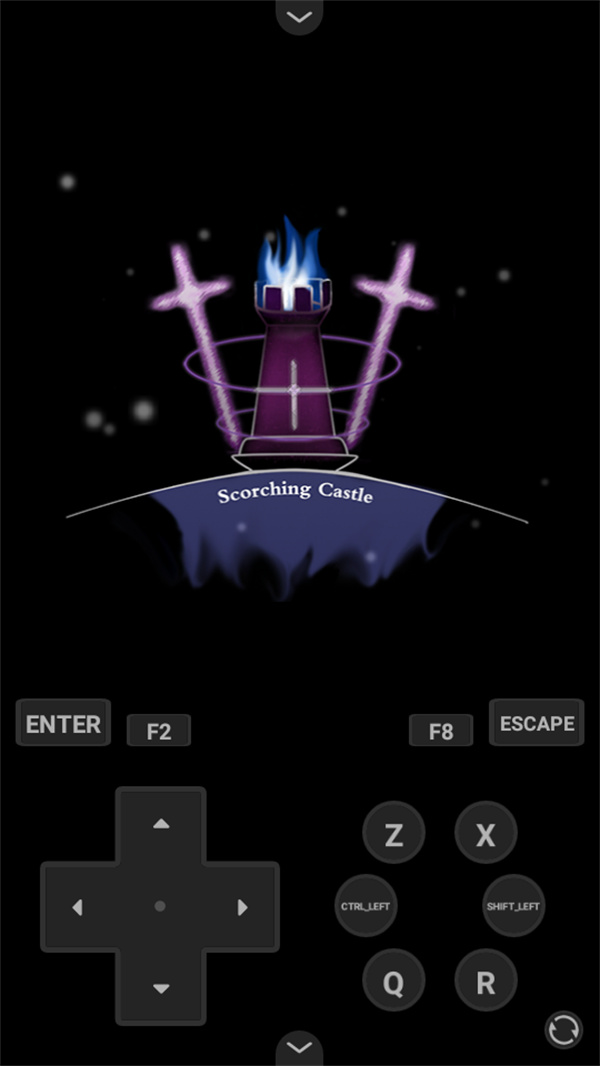Collapse the controls with the bottom chevron
The height and width of the screenshot is (1066, 600).
tap(299, 1047)
